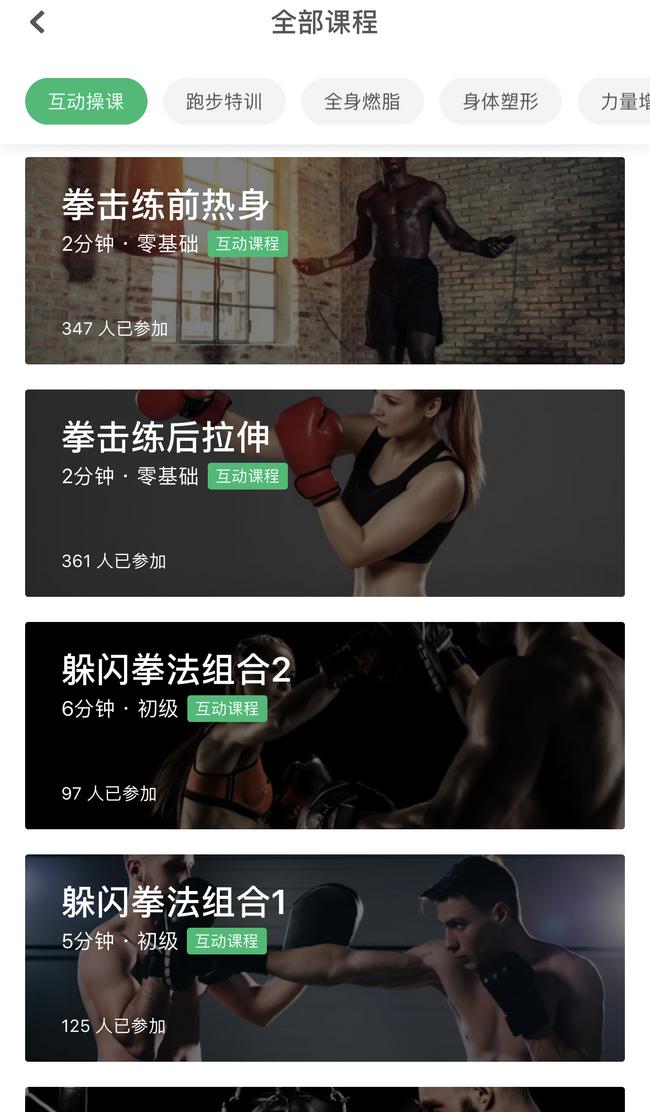Open the 拳击练后拉伸 course card
Viewport: 650px width, 1112px height.
point(324,493)
